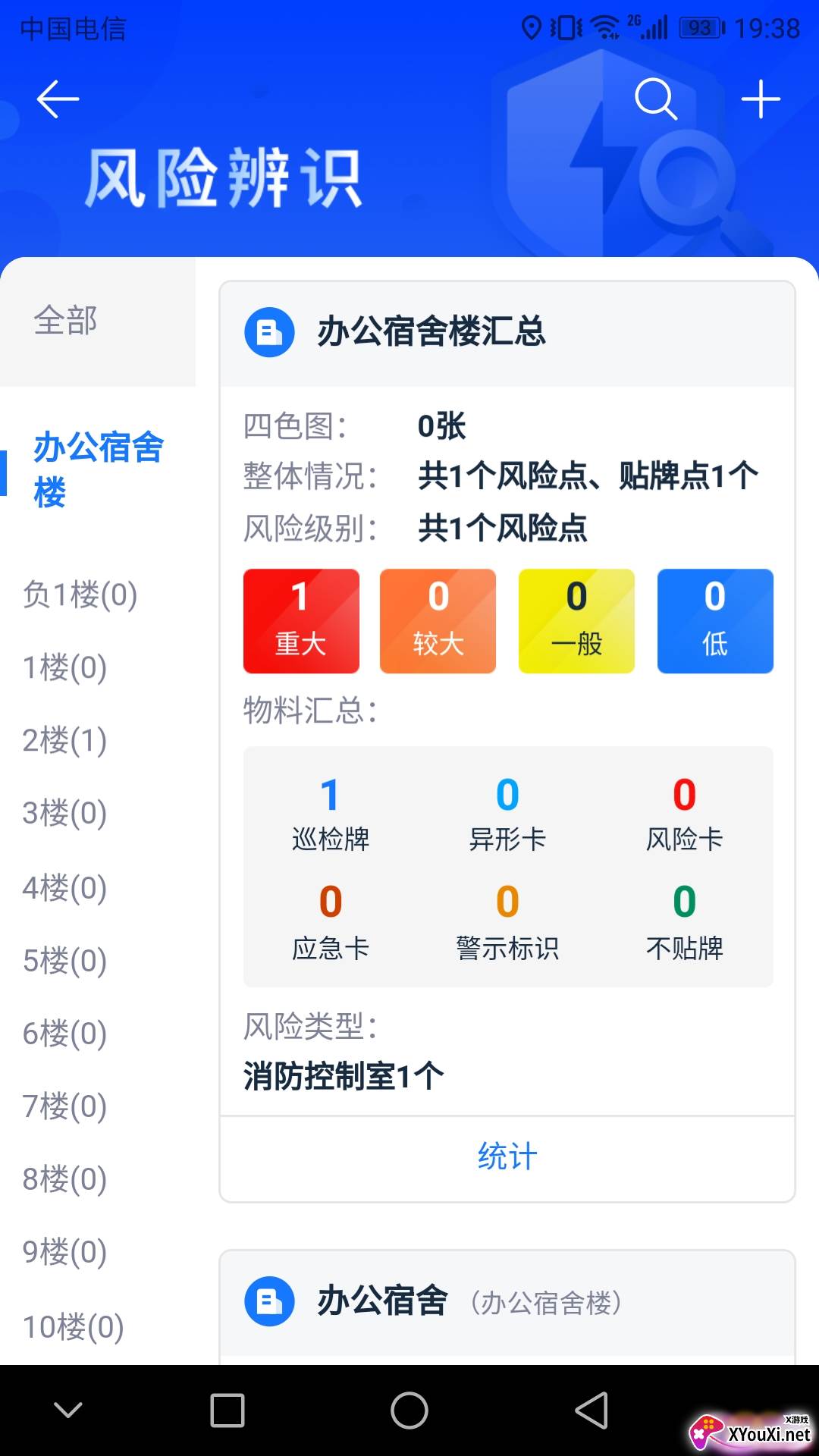Viewport: 819px width, 1456px height.
Task: Choose floor 5楼(0)
Action: click(64, 961)
